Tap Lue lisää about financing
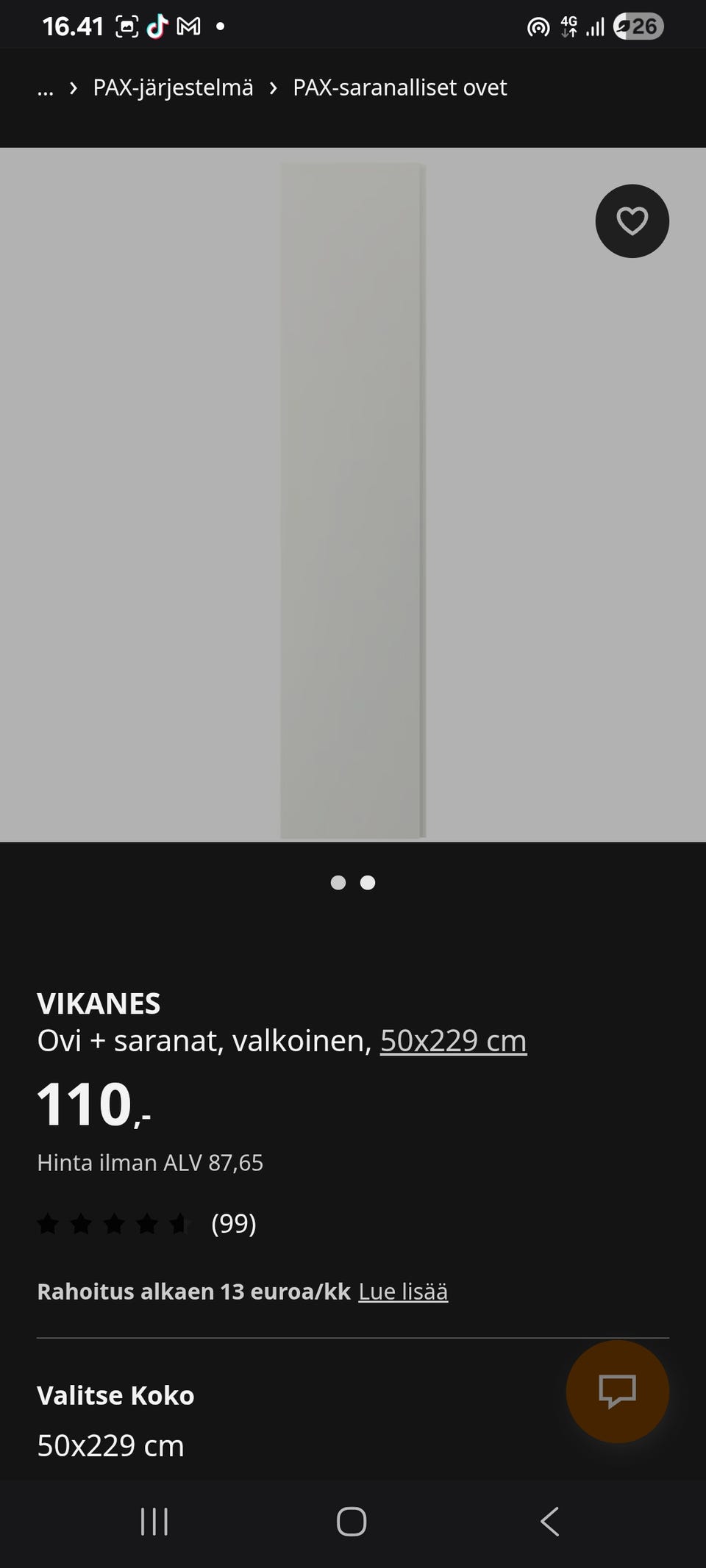Image resolution: width=706 pixels, height=1568 pixels. 403,1292
